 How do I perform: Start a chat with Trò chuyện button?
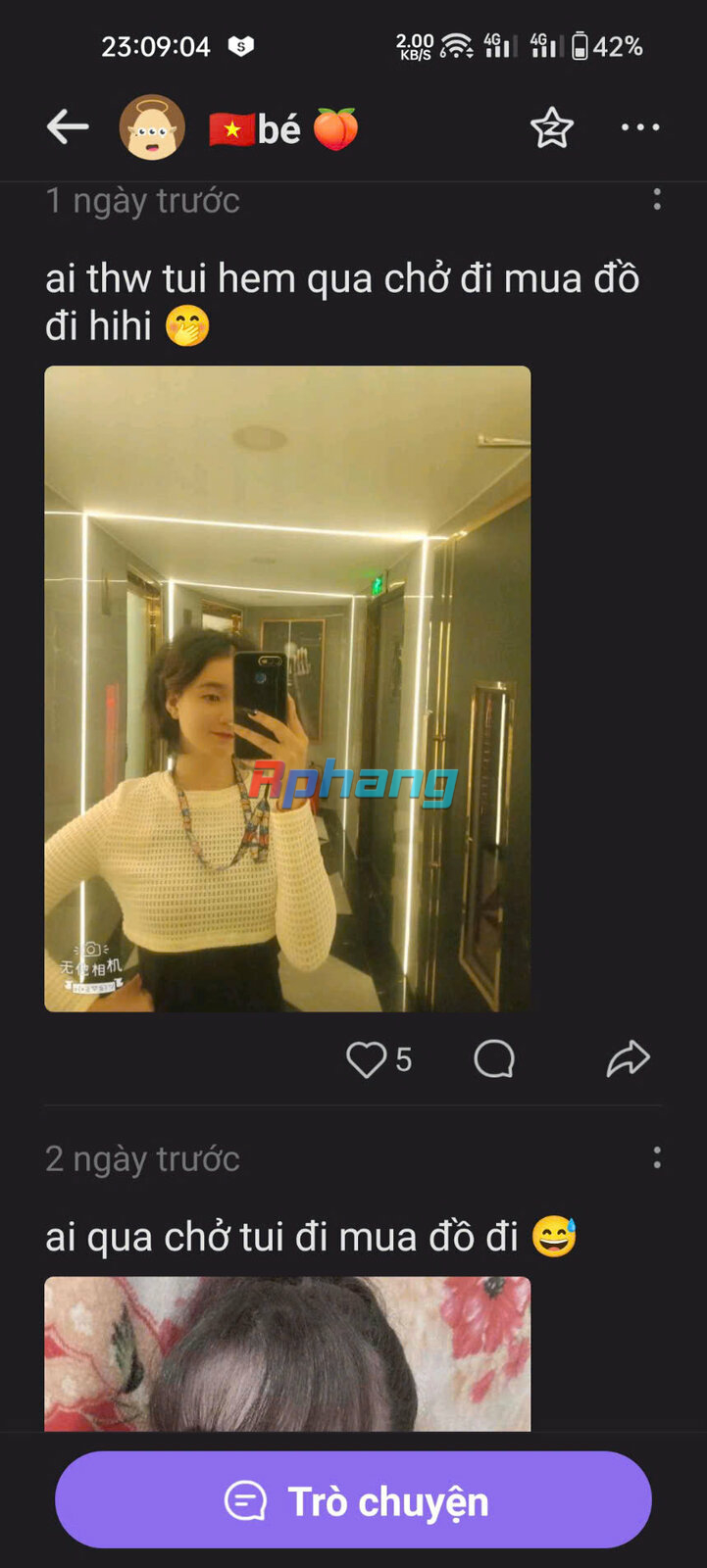click(x=353, y=1500)
